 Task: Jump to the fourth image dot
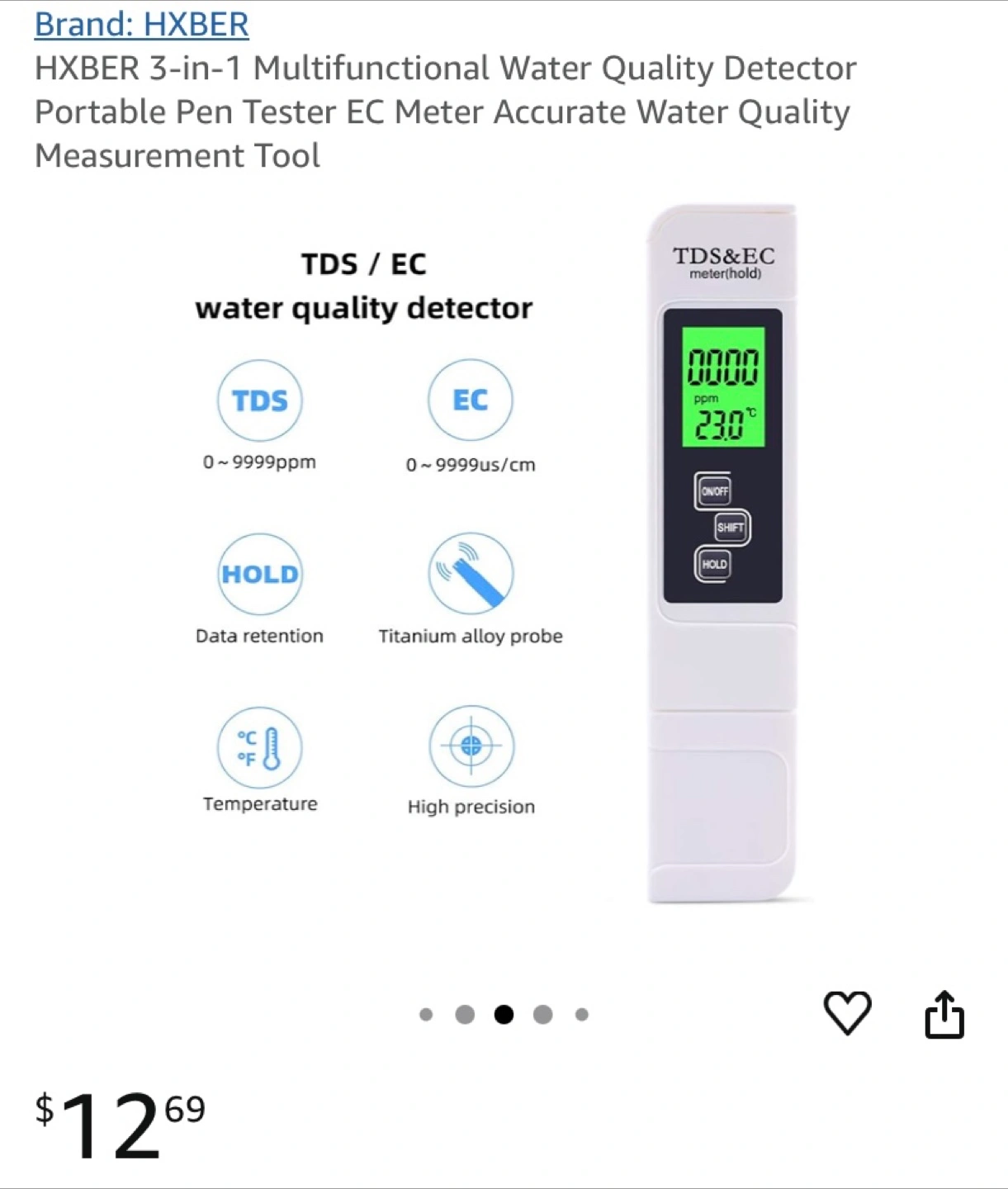(542, 1014)
